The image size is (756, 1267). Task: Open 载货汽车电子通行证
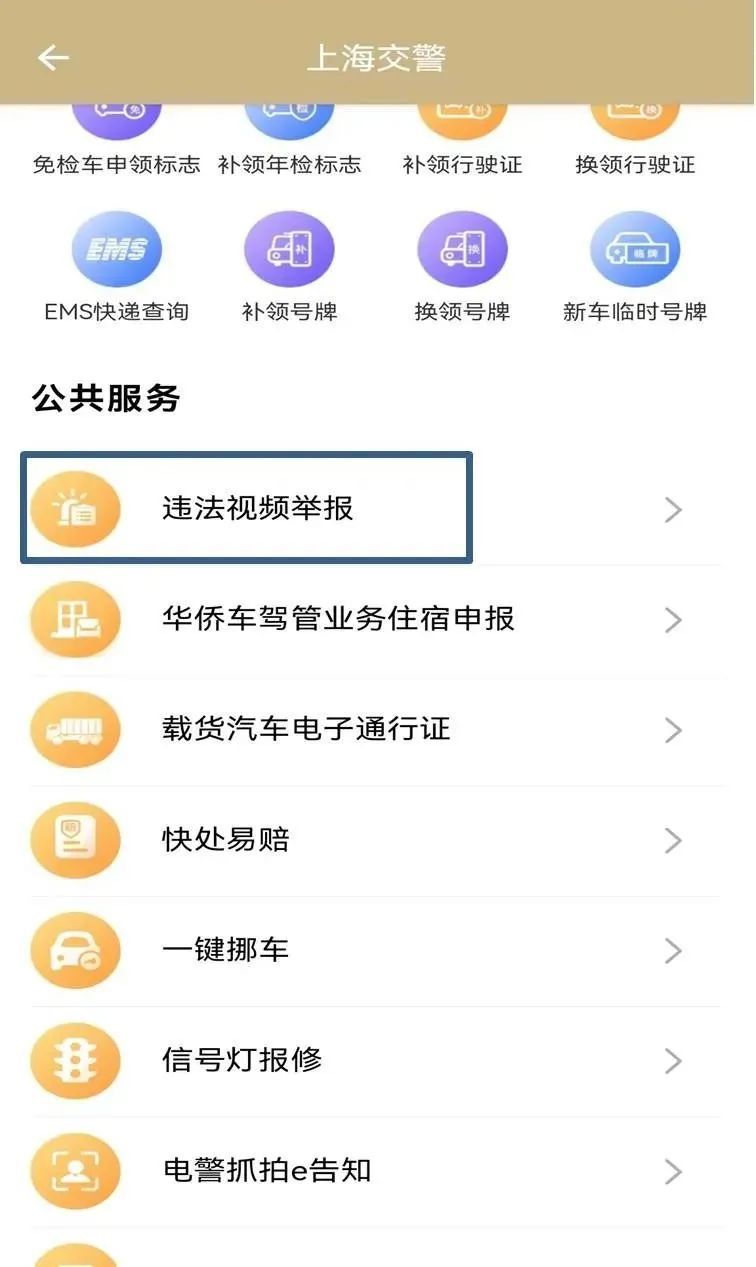(x=376, y=730)
